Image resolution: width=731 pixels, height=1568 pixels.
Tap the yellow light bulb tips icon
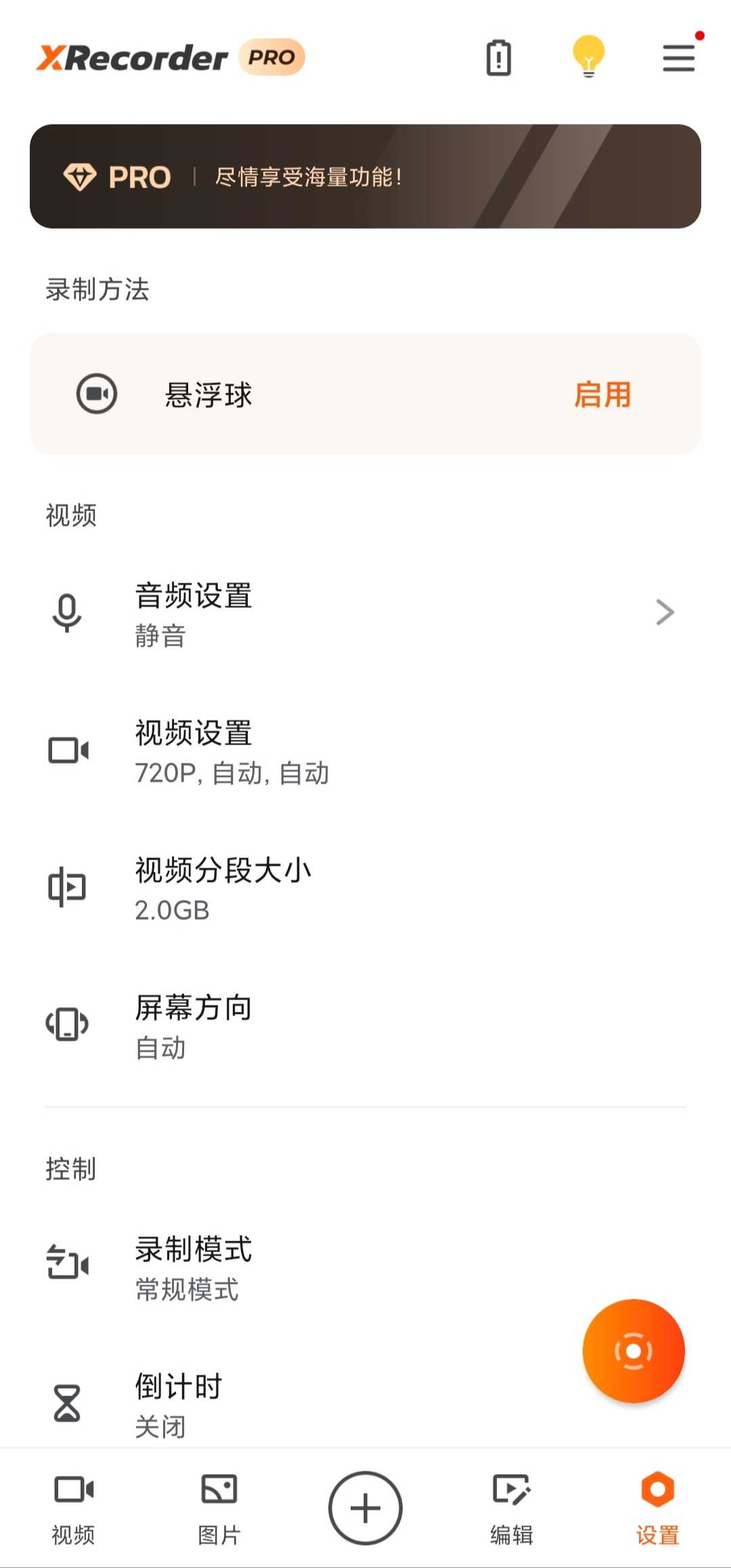point(588,57)
